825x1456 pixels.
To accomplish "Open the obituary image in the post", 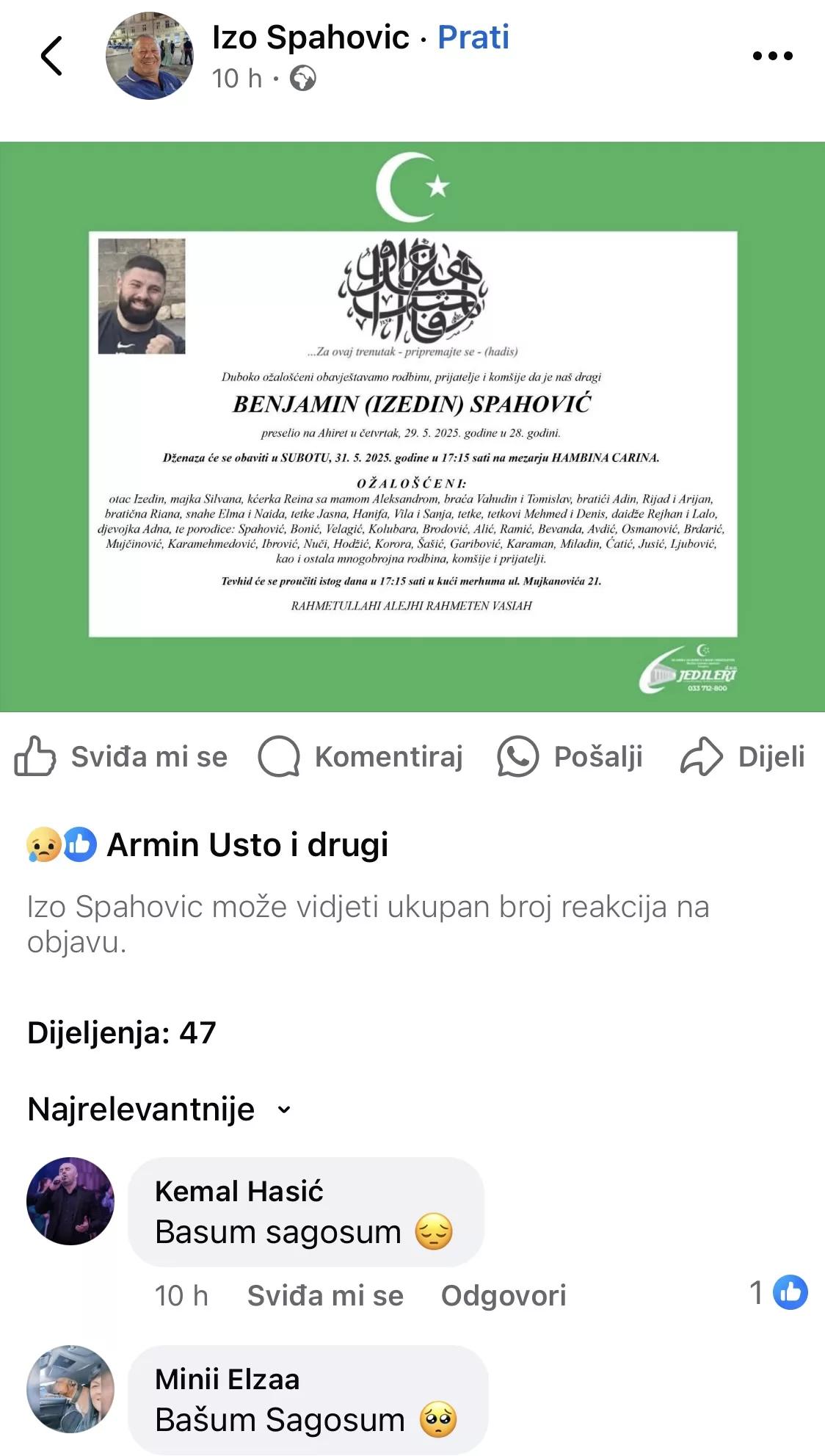I will point(412,426).
